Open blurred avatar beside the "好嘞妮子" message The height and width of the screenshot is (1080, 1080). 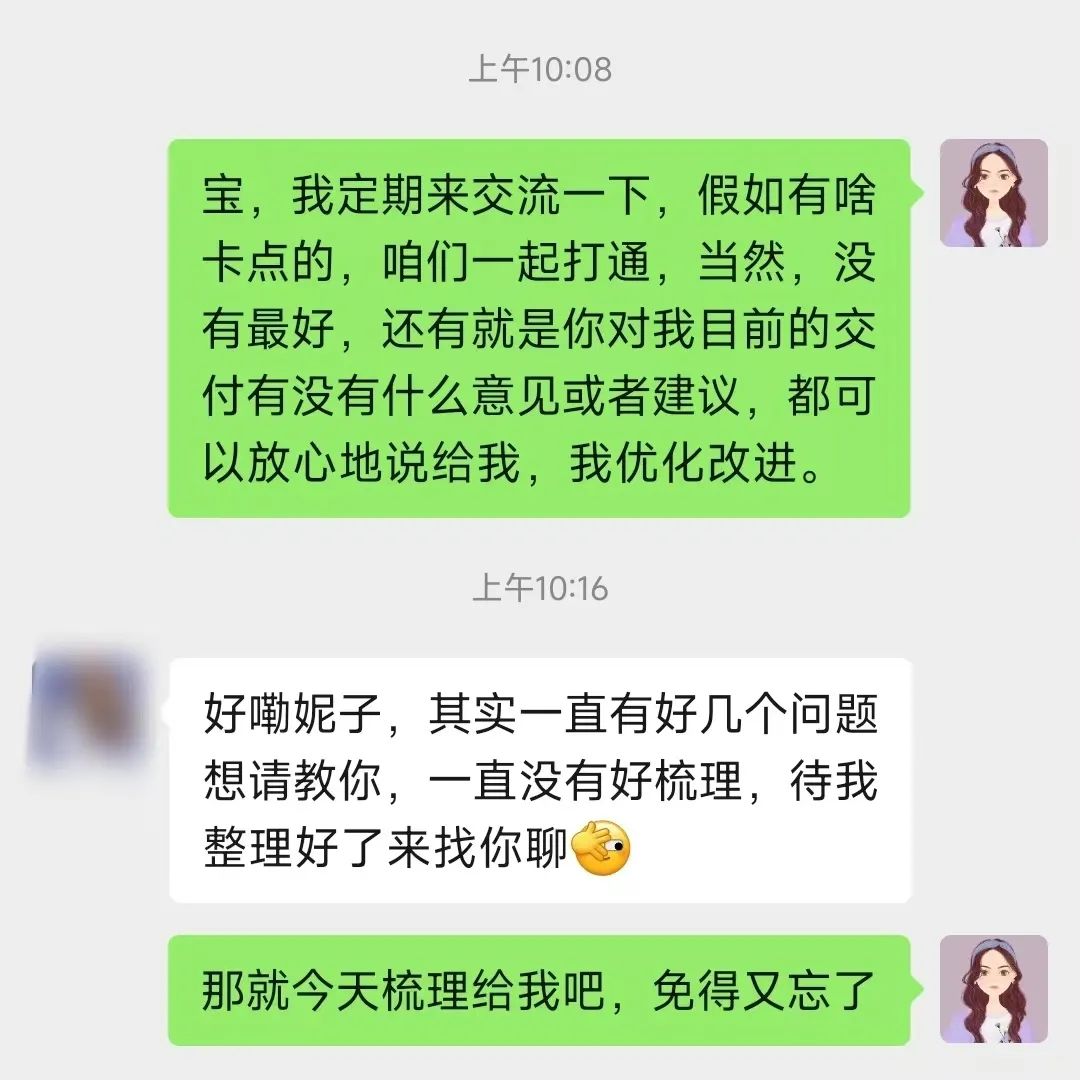click(x=87, y=710)
